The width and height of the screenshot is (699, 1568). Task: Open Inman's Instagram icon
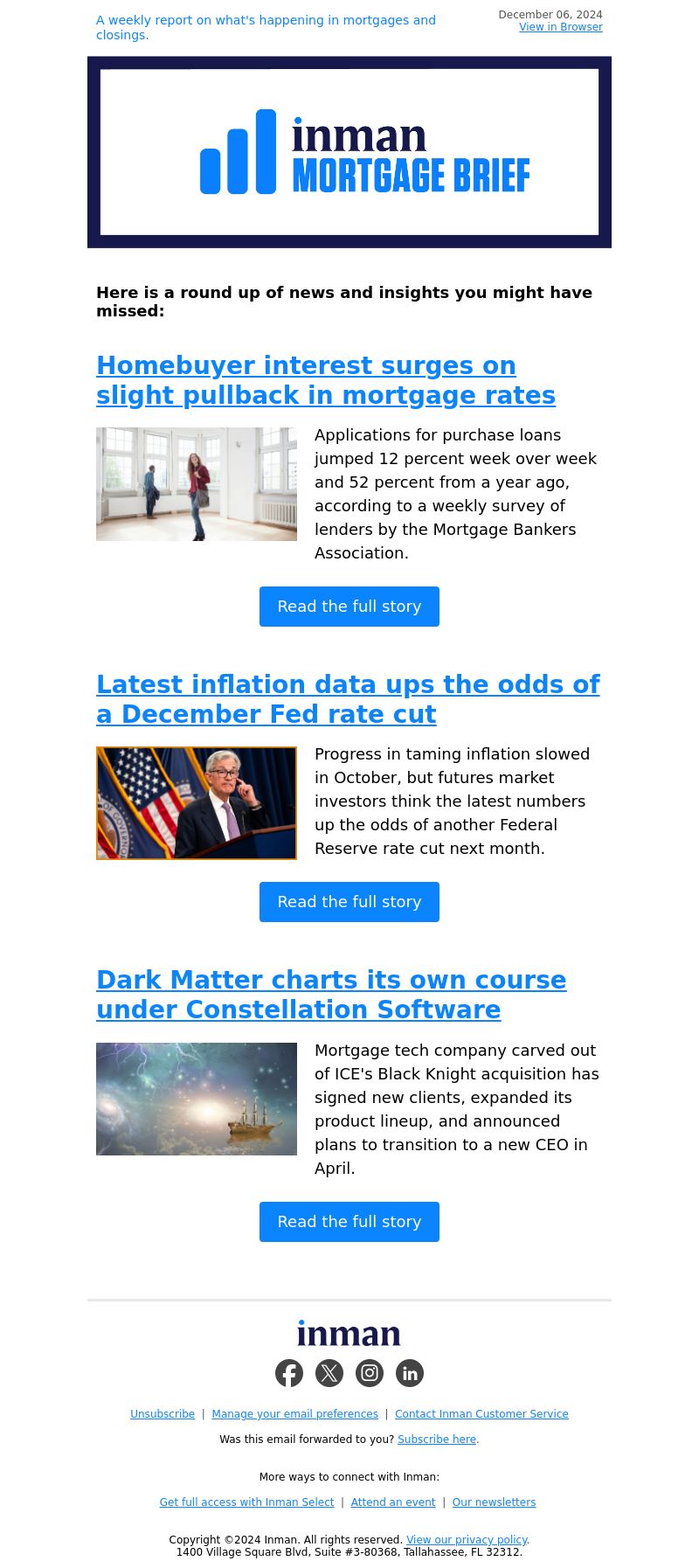pos(370,1373)
